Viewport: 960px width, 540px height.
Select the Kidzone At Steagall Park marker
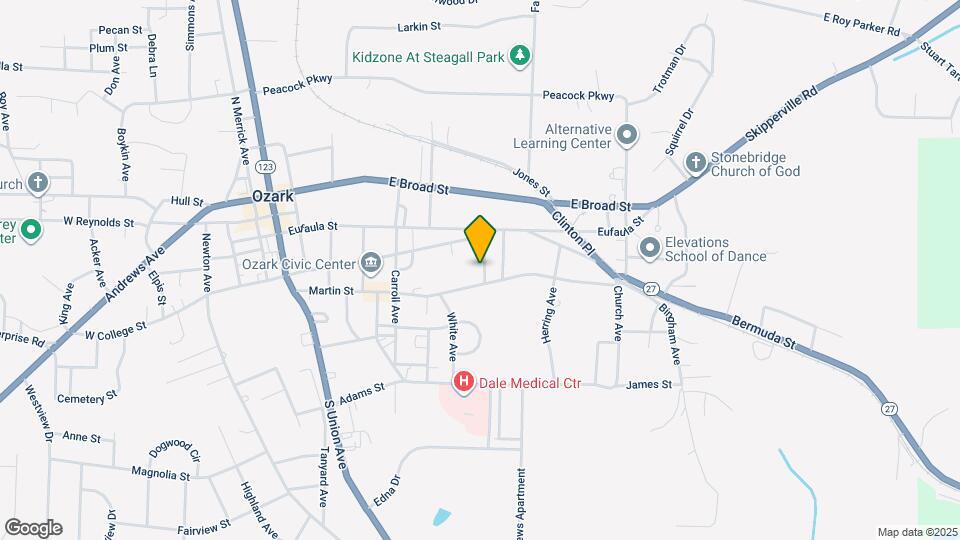point(520,56)
